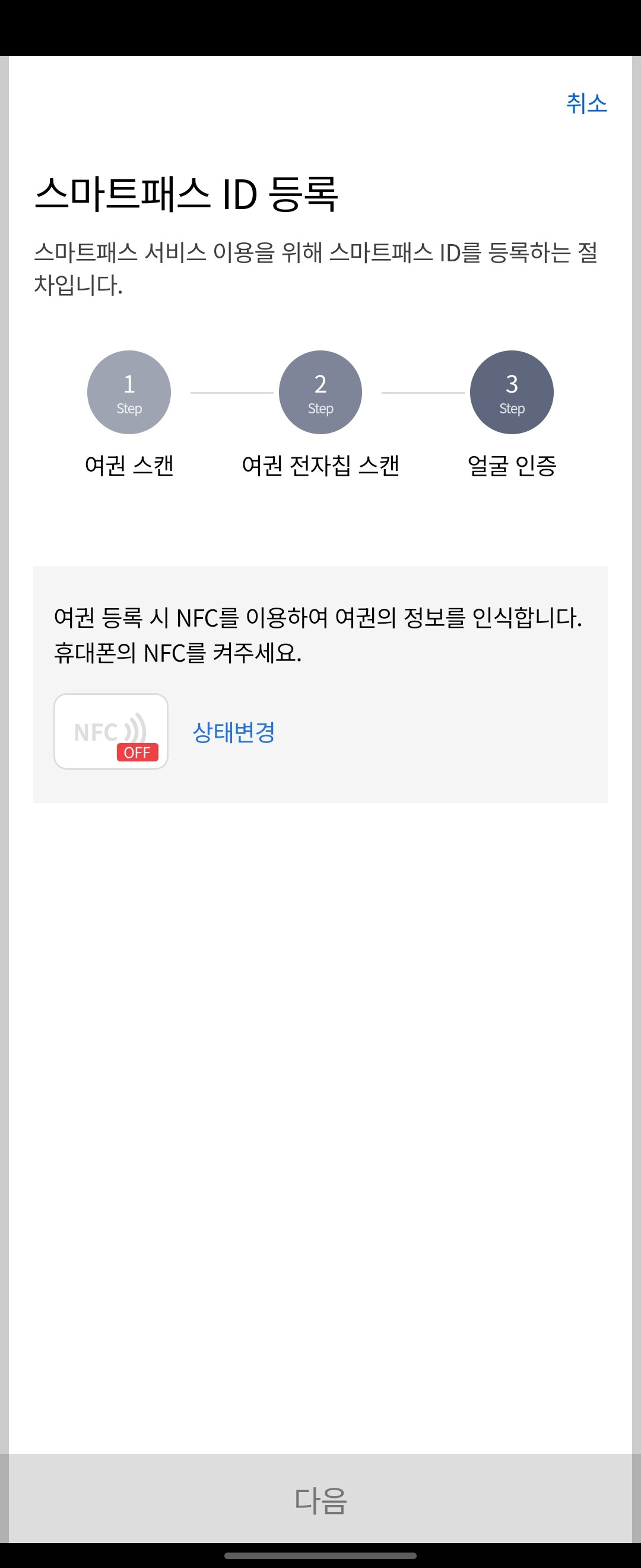This screenshot has width=641, height=1568.
Task: Cancel registration with 취소
Action: [588, 105]
